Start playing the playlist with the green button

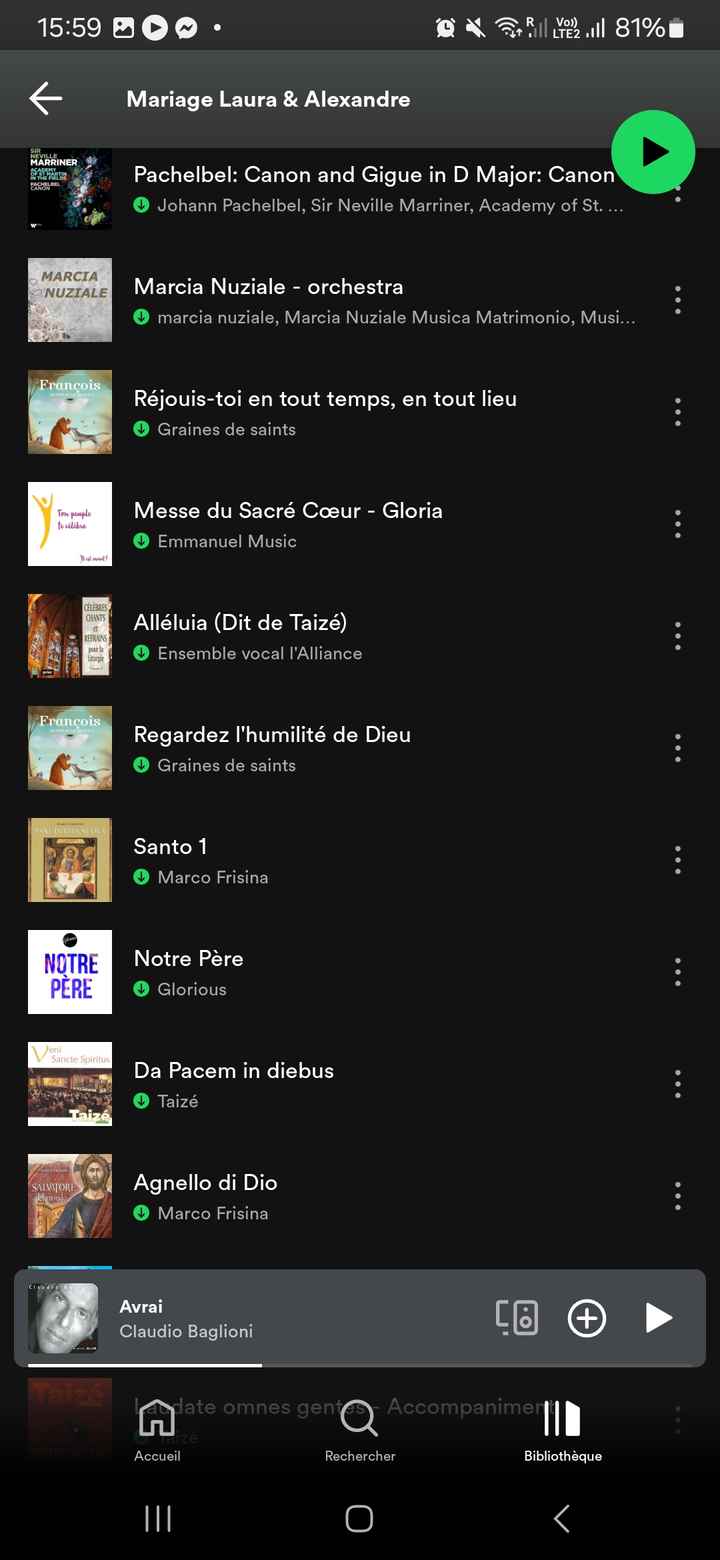tap(653, 152)
